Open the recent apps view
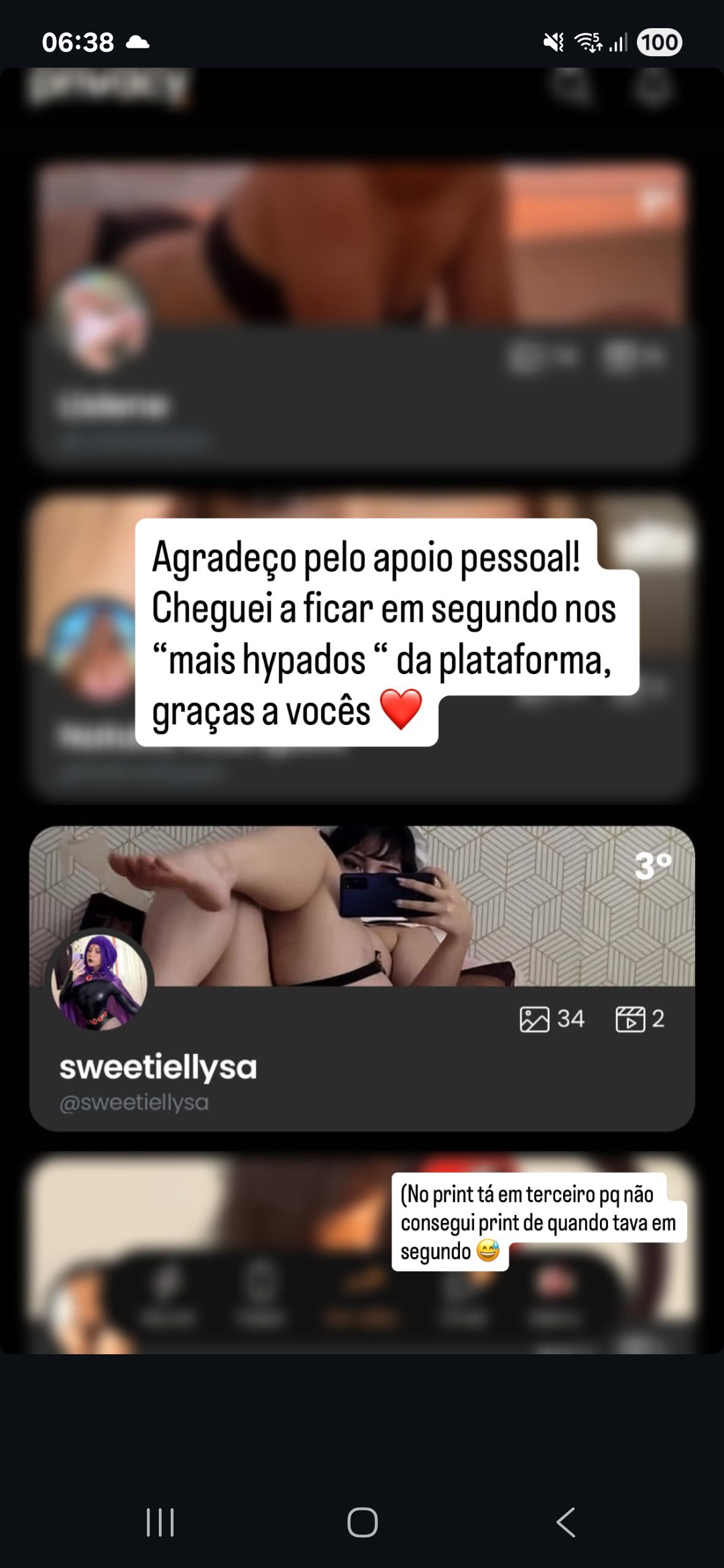 point(160,1522)
